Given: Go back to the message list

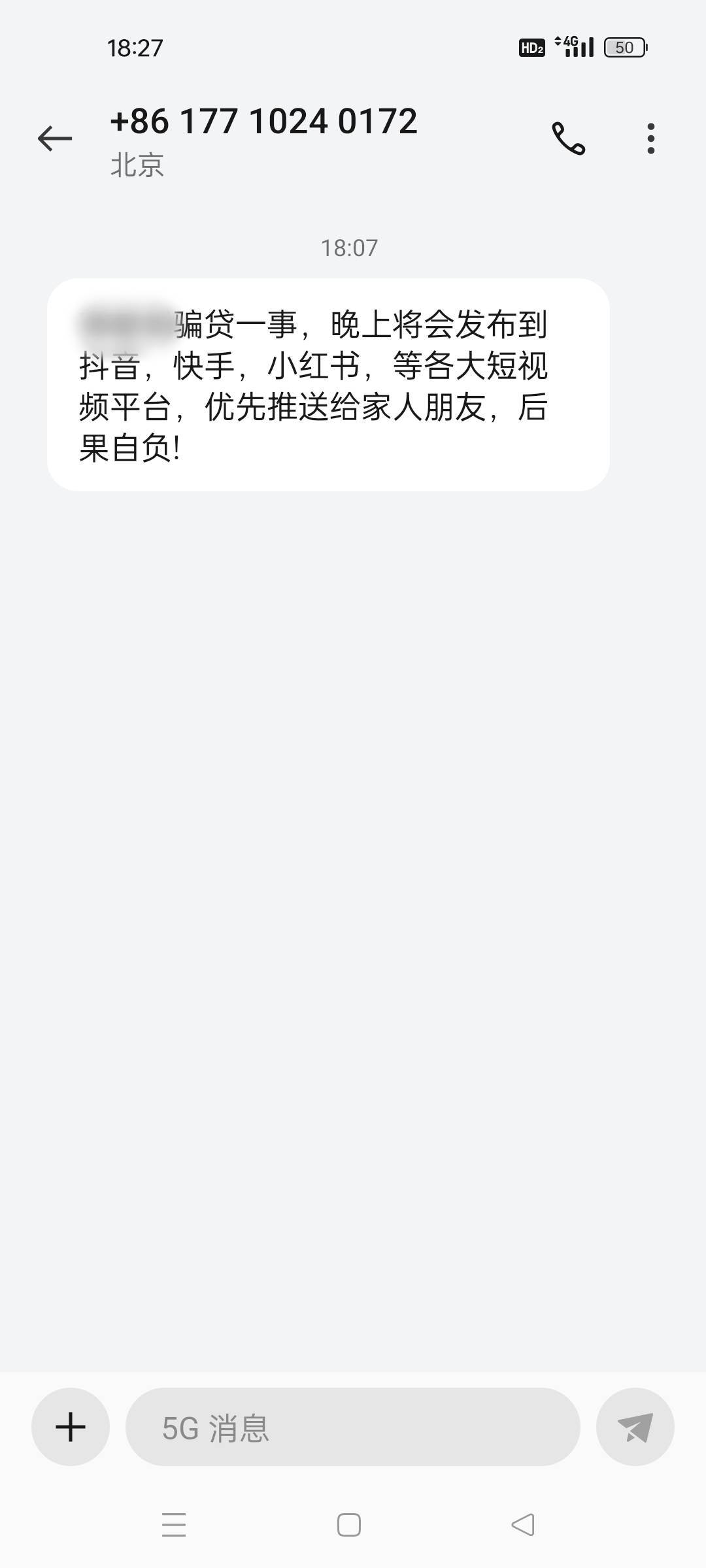Looking at the screenshot, I should point(54,139).
